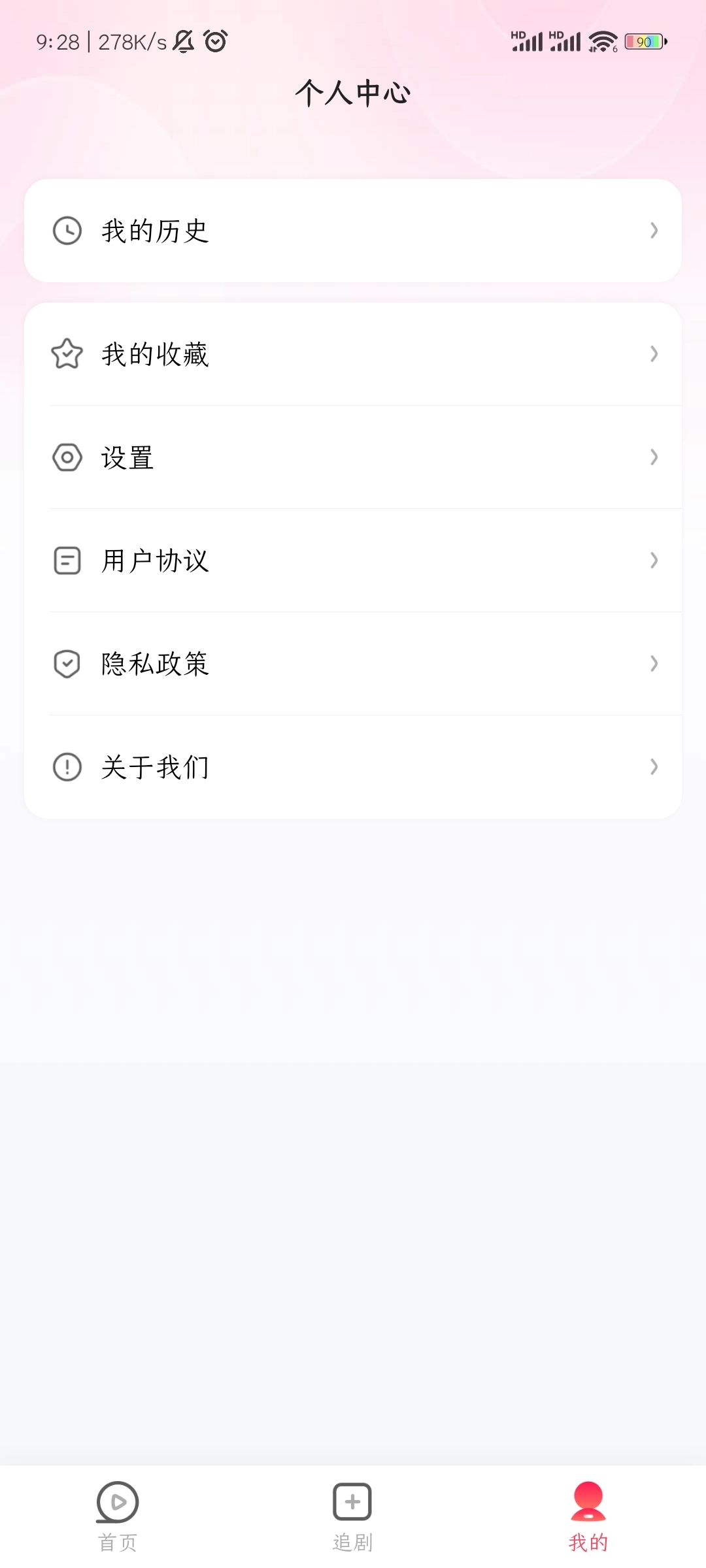Open 关于我们 about page
This screenshot has height=1568, width=706.
point(353,767)
